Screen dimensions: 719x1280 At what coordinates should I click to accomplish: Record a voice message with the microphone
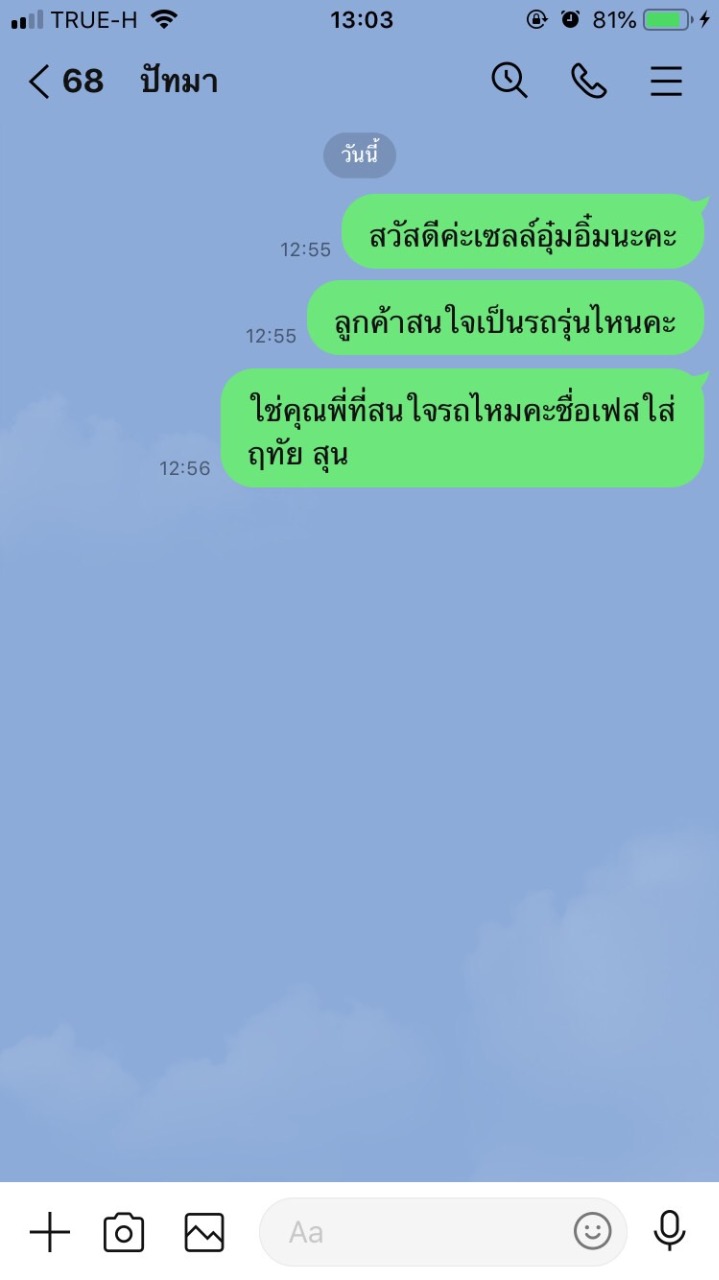click(669, 1231)
